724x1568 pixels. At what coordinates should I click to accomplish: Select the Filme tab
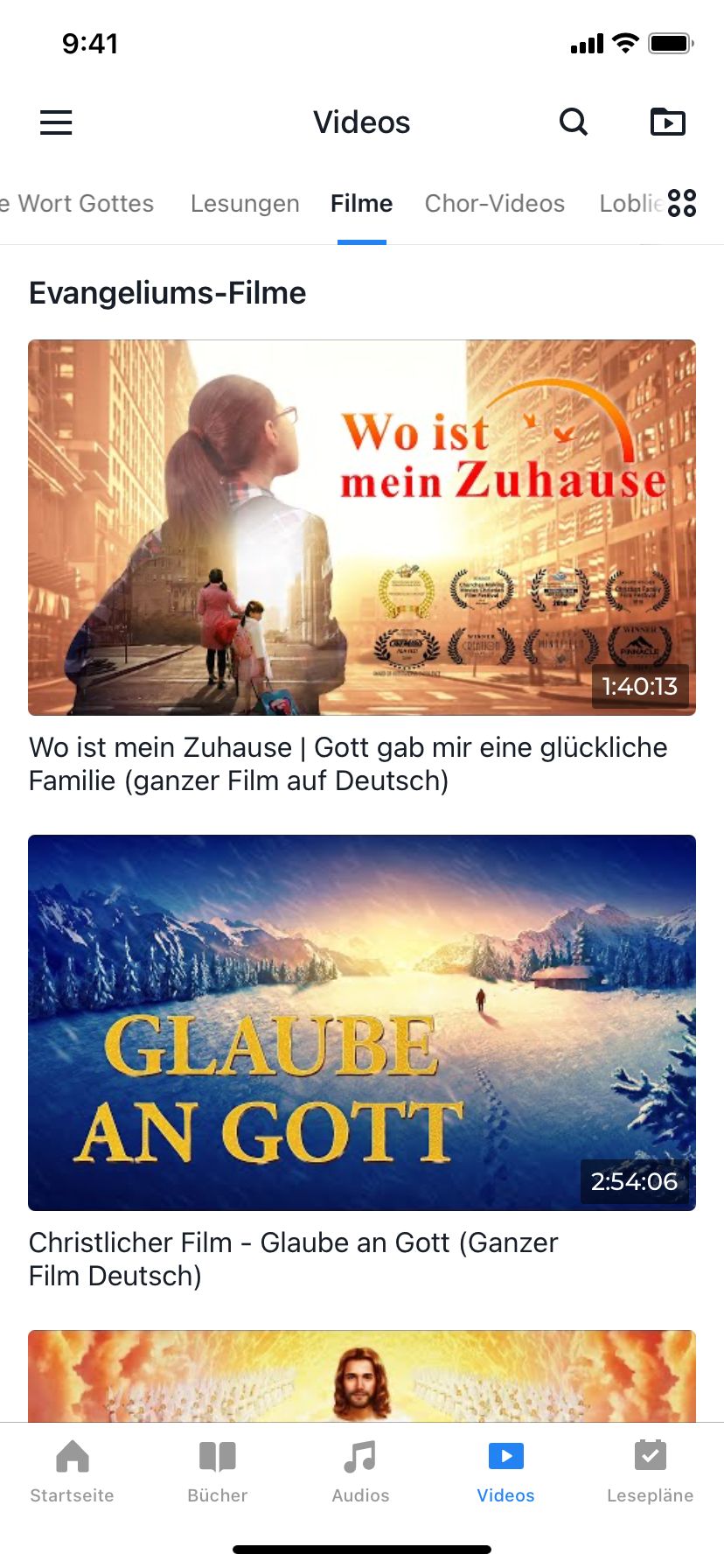[x=361, y=204]
